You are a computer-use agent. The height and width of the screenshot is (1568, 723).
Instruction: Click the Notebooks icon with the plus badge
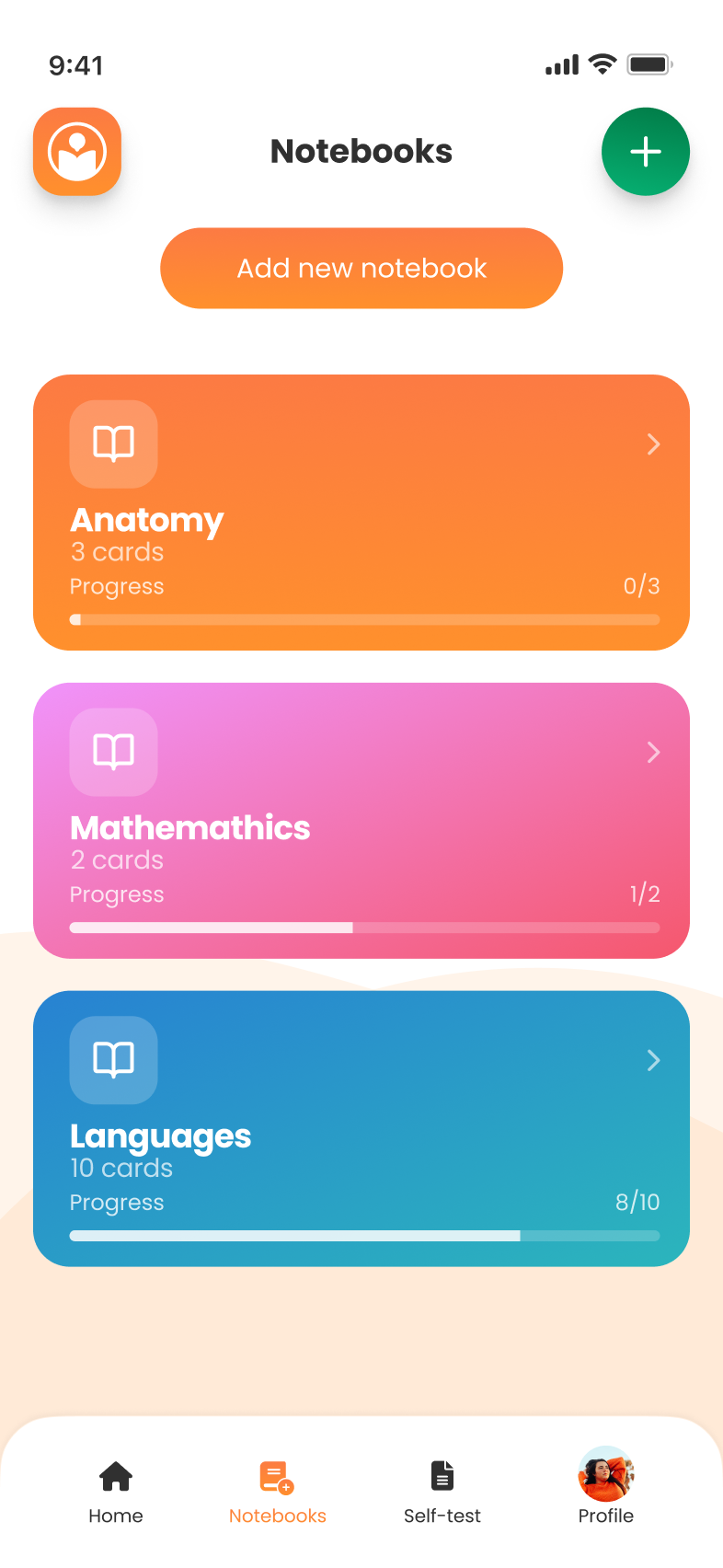[277, 1474]
